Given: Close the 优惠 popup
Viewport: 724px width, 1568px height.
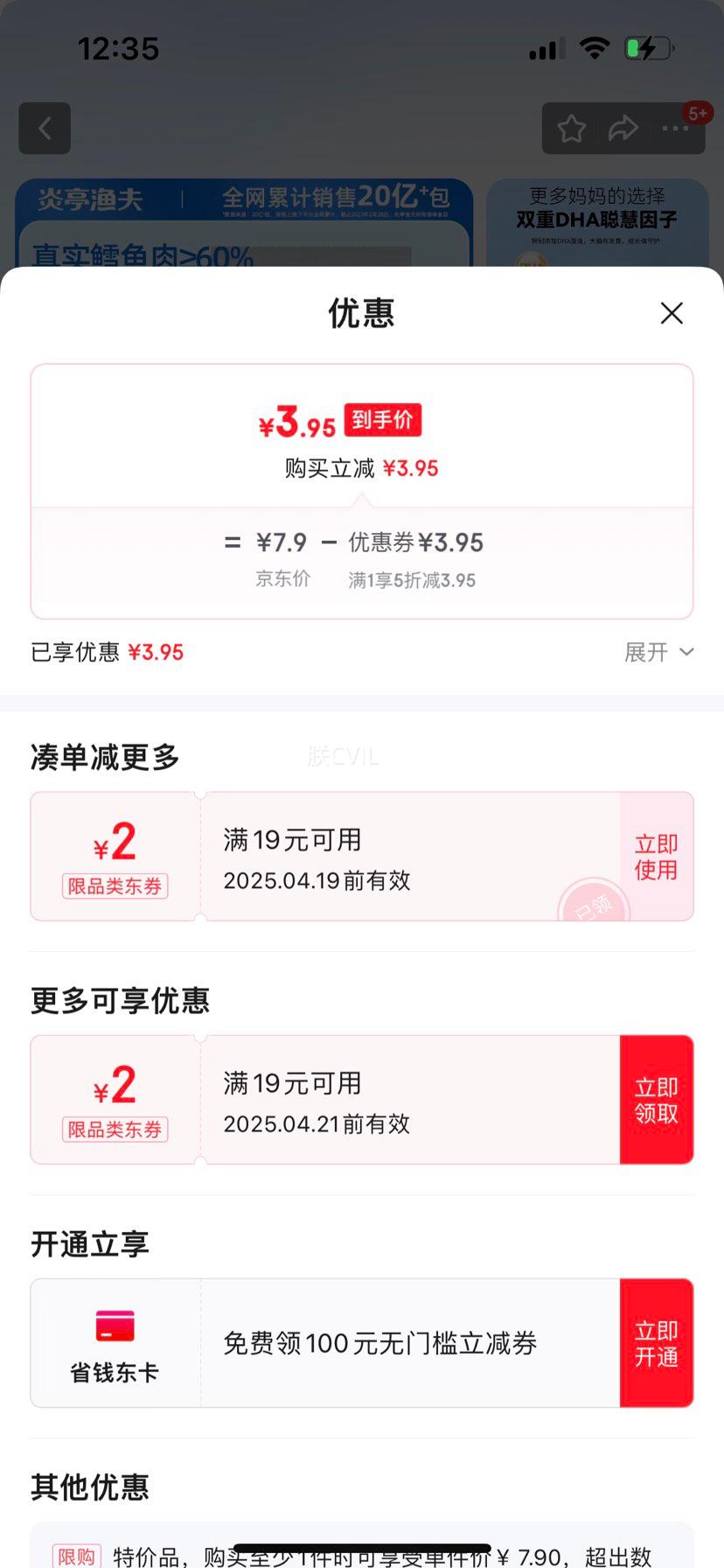Looking at the screenshot, I should [x=672, y=312].
